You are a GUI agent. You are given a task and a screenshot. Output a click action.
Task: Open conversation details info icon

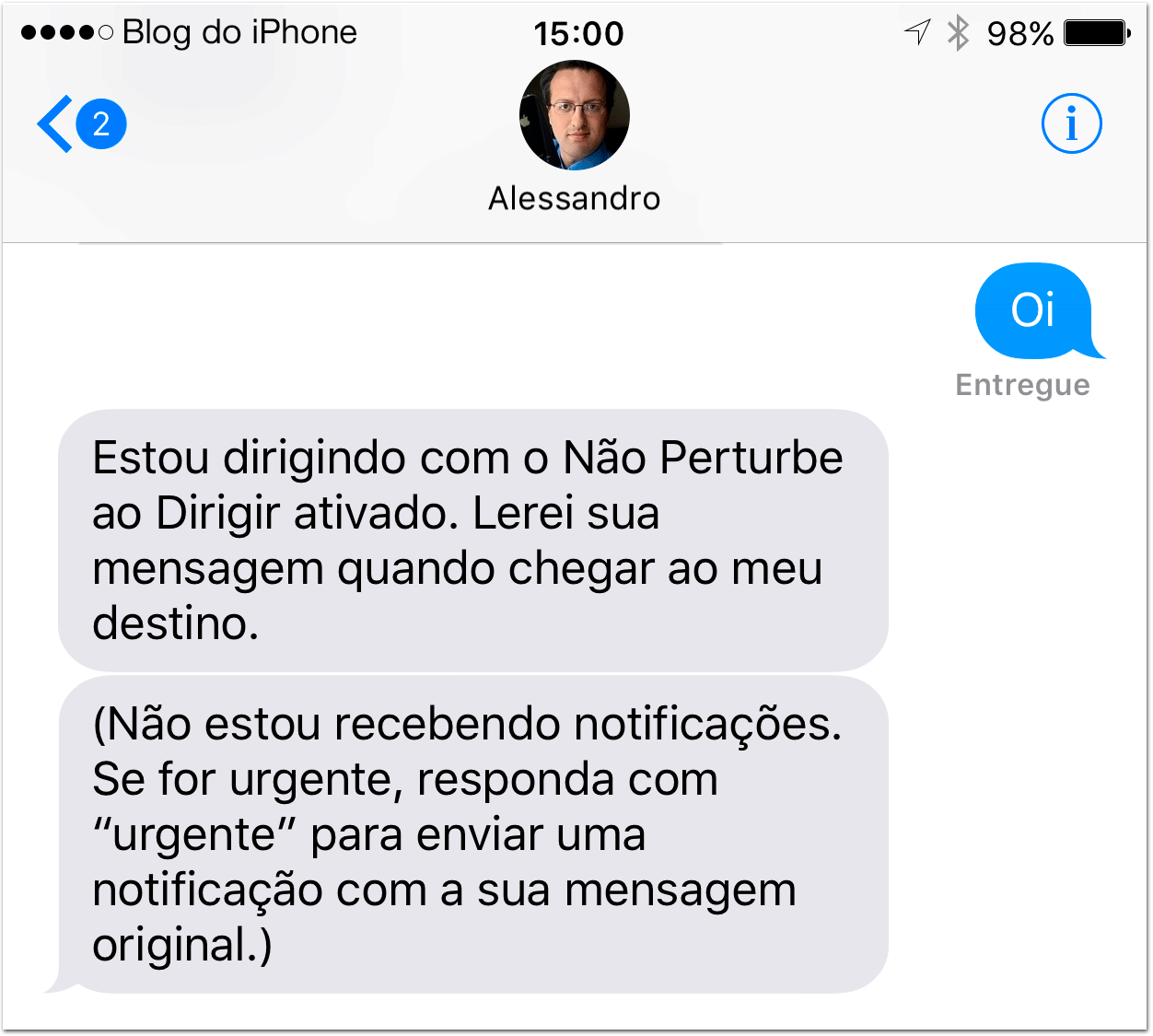1071,123
